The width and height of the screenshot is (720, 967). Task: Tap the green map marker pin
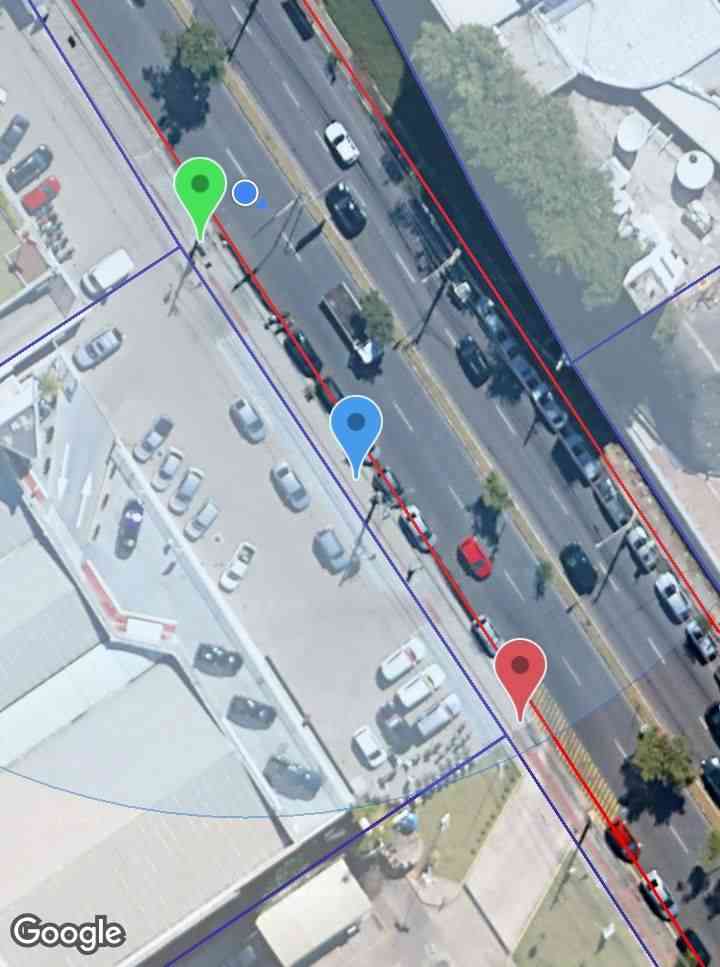click(200, 188)
